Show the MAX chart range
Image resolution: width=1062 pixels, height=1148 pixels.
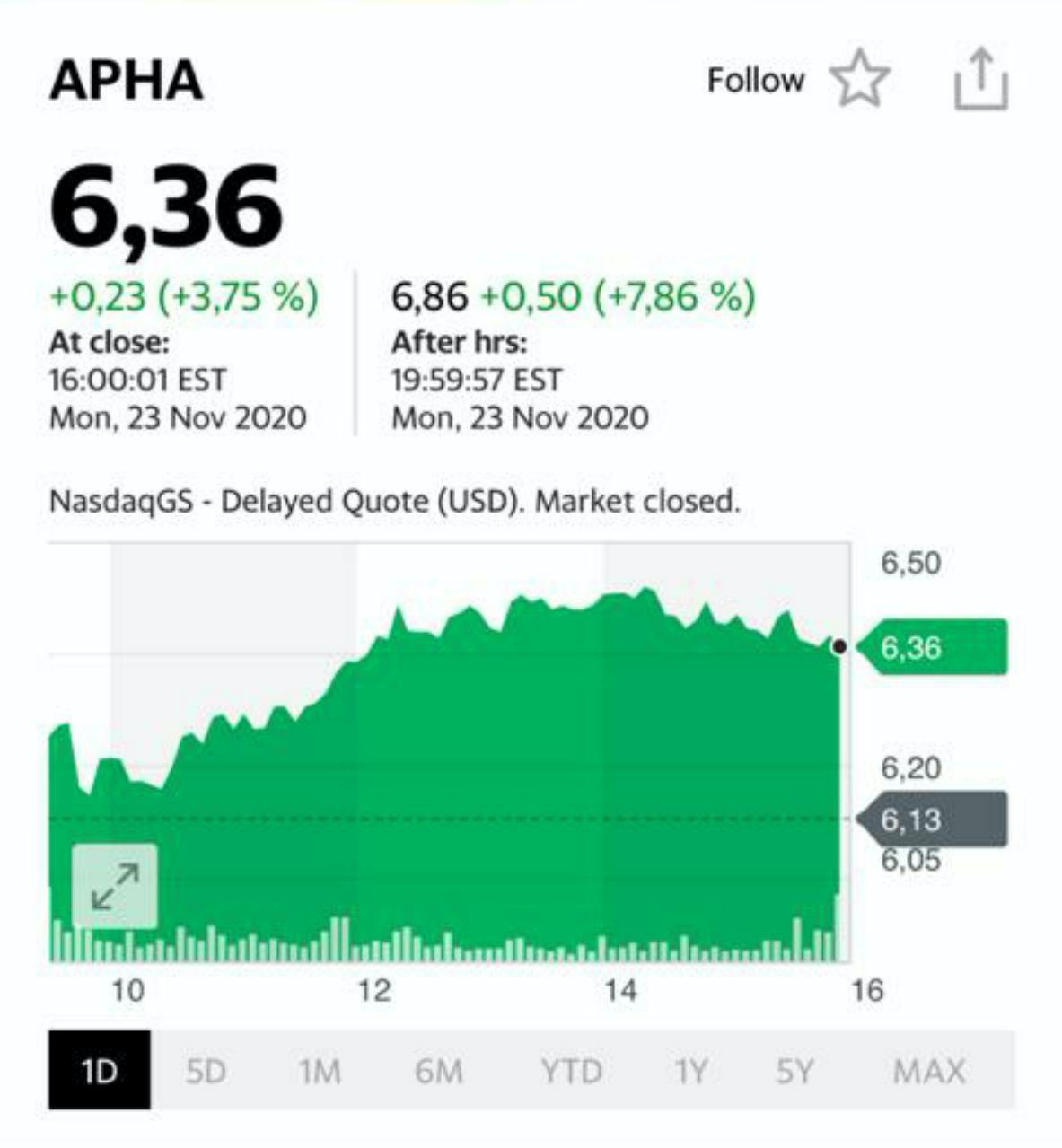(929, 1070)
